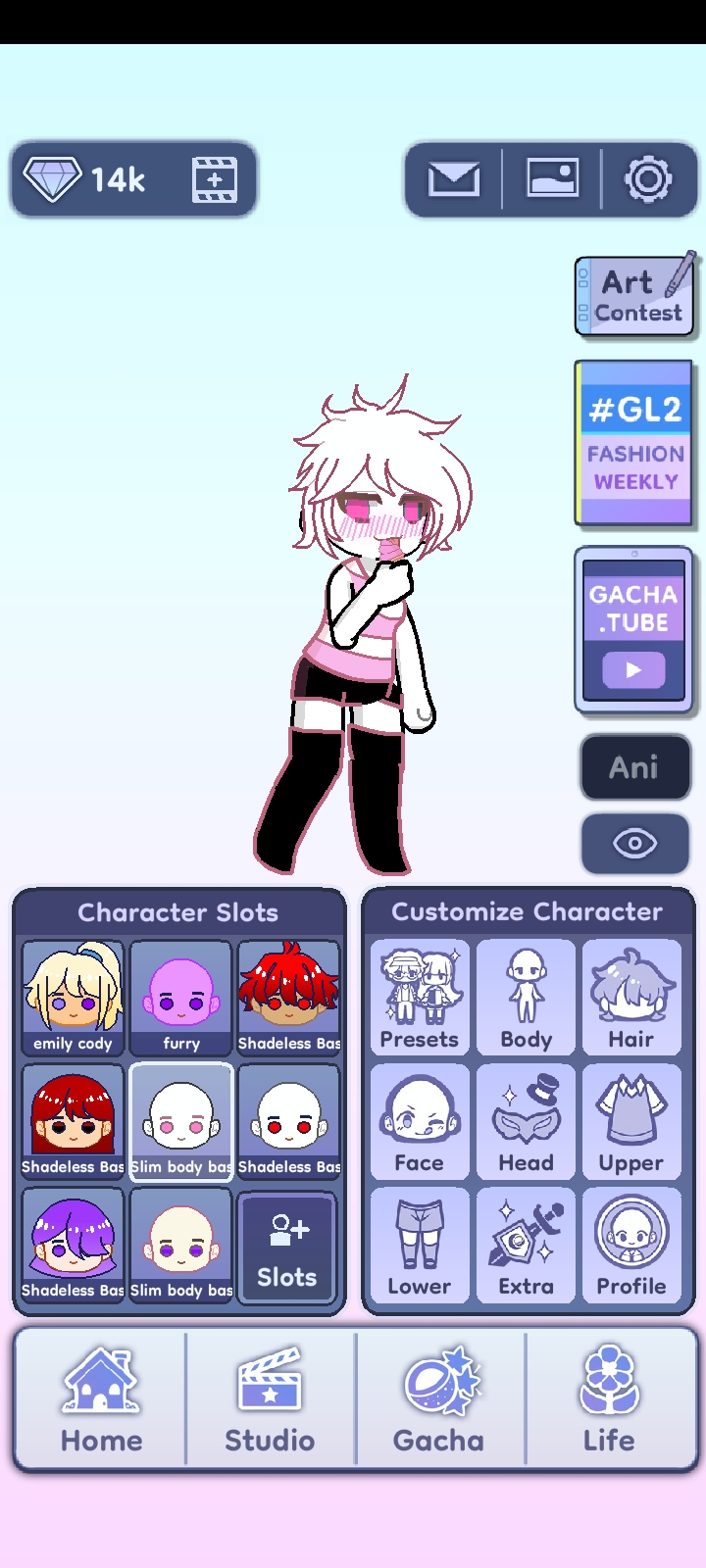Open the mail inbox icon
This screenshot has width=706, height=1568.
coord(454,179)
